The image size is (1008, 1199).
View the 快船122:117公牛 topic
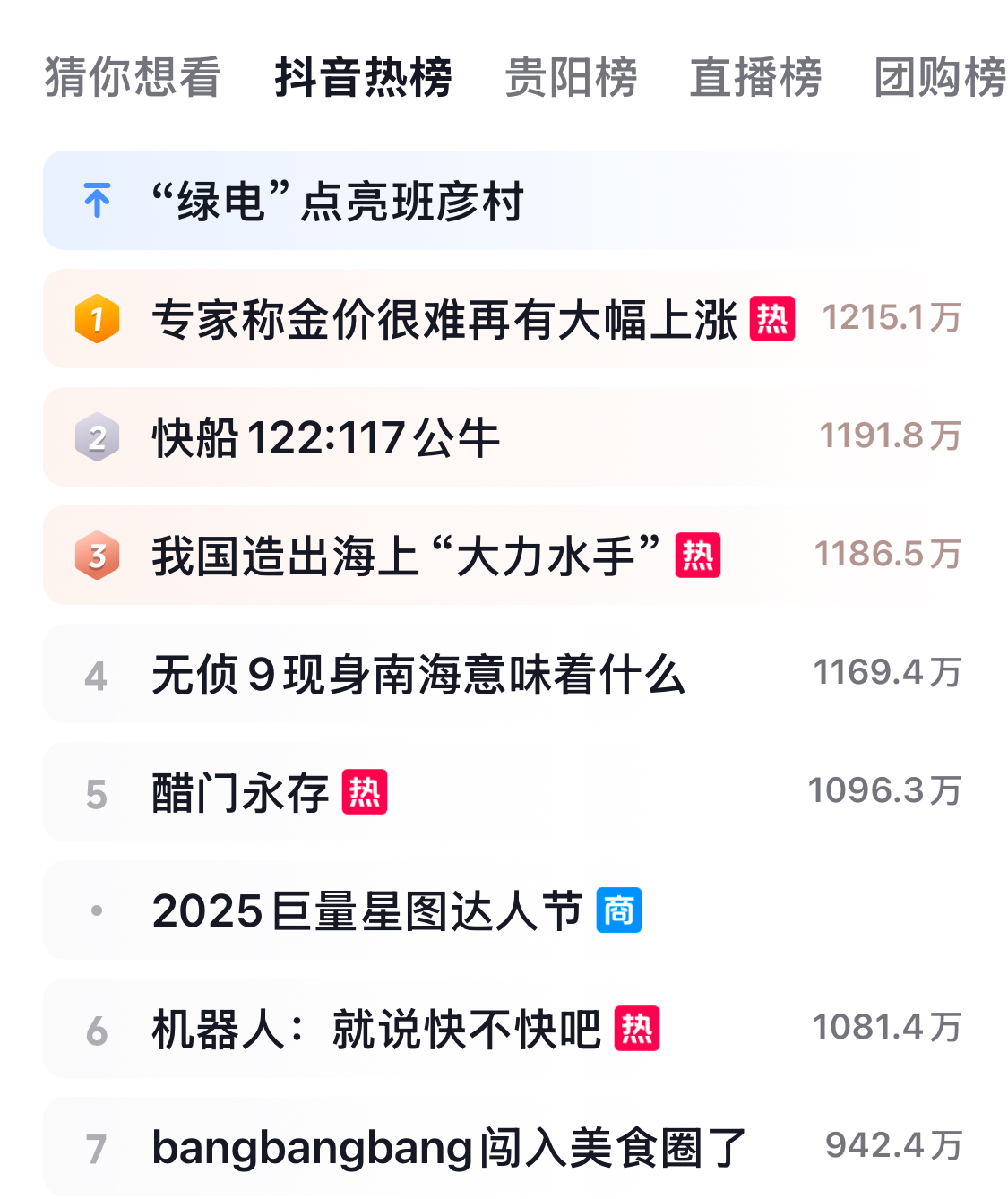[326, 438]
